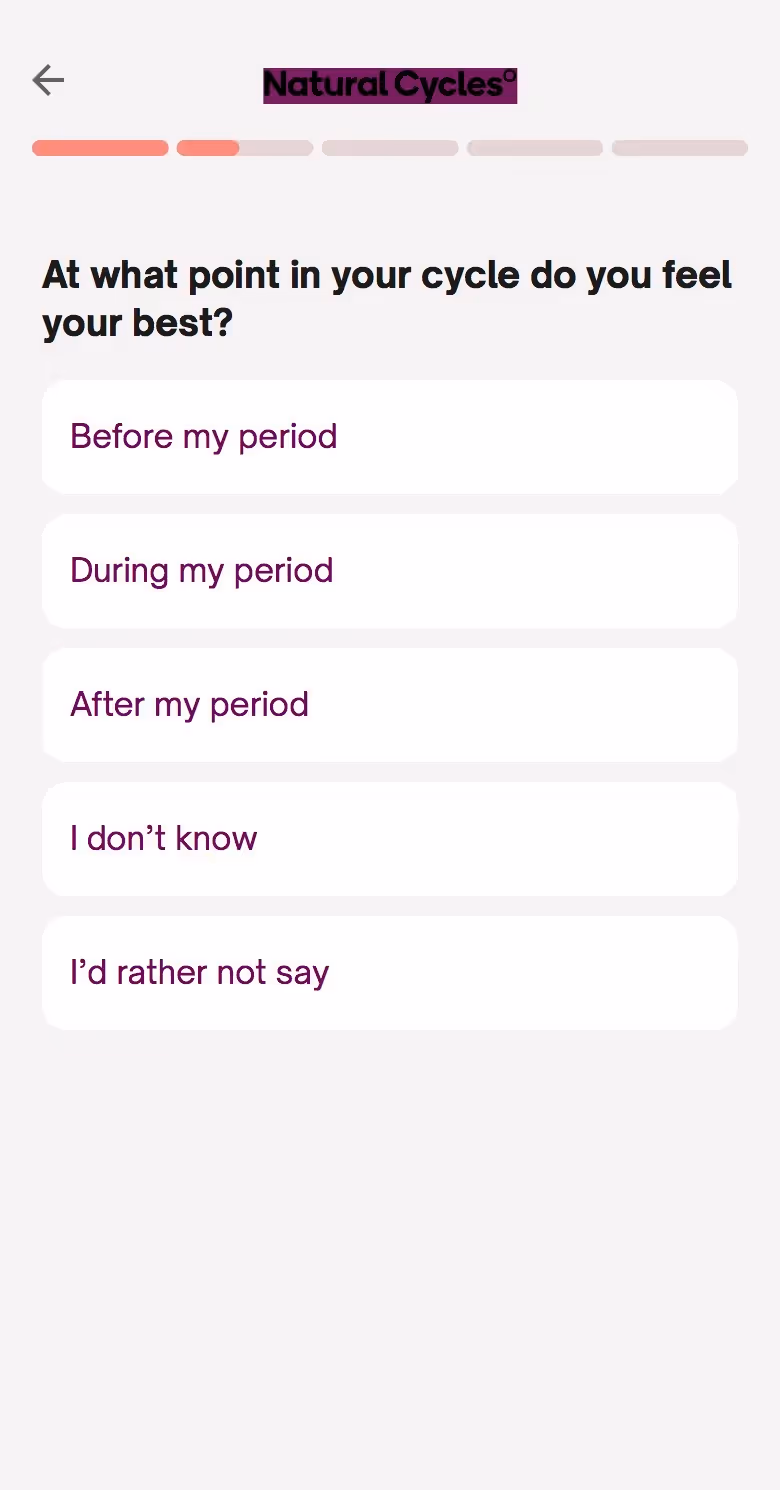Answer with "I don't know"
This screenshot has height=1490, width=780.
[x=390, y=839]
